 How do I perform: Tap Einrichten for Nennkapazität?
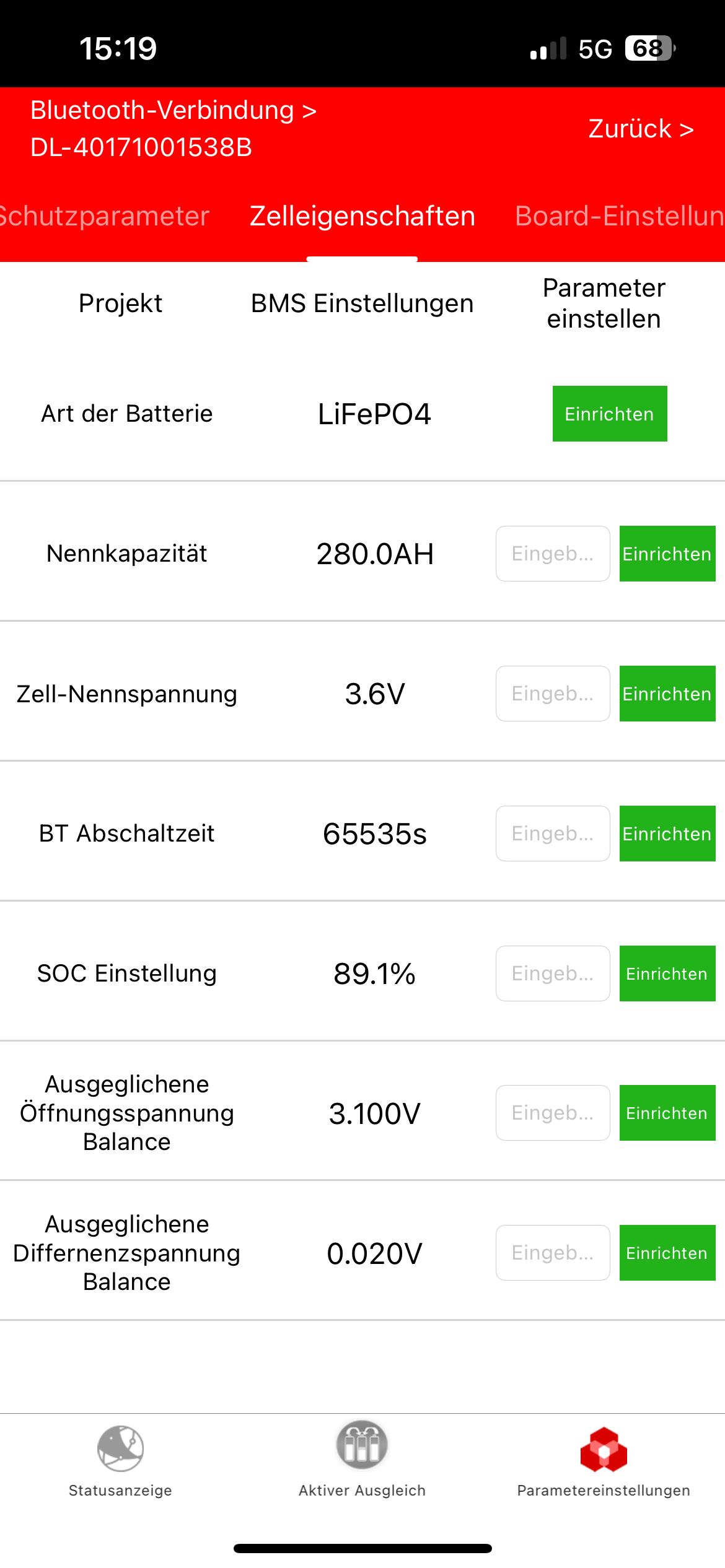667,554
